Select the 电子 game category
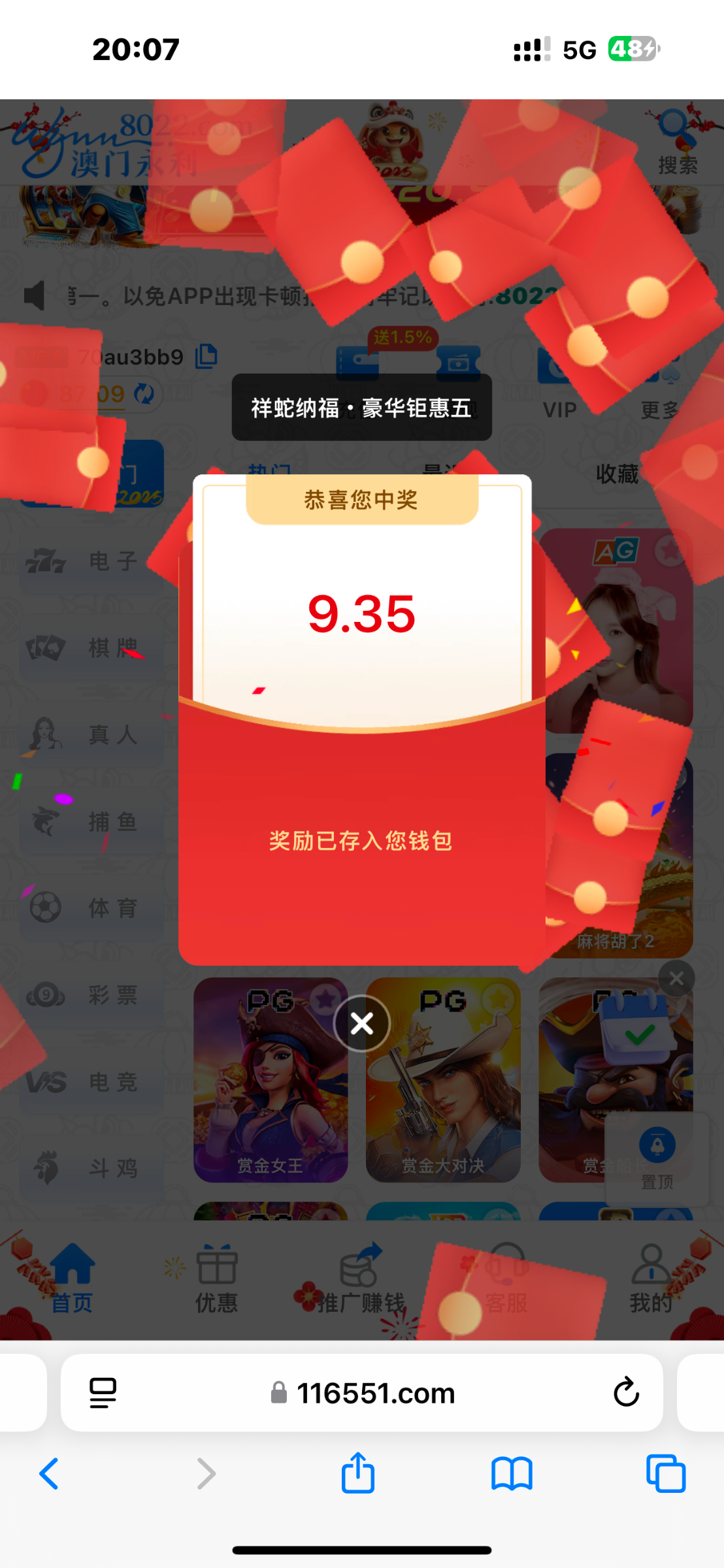 pyautogui.click(x=91, y=561)
